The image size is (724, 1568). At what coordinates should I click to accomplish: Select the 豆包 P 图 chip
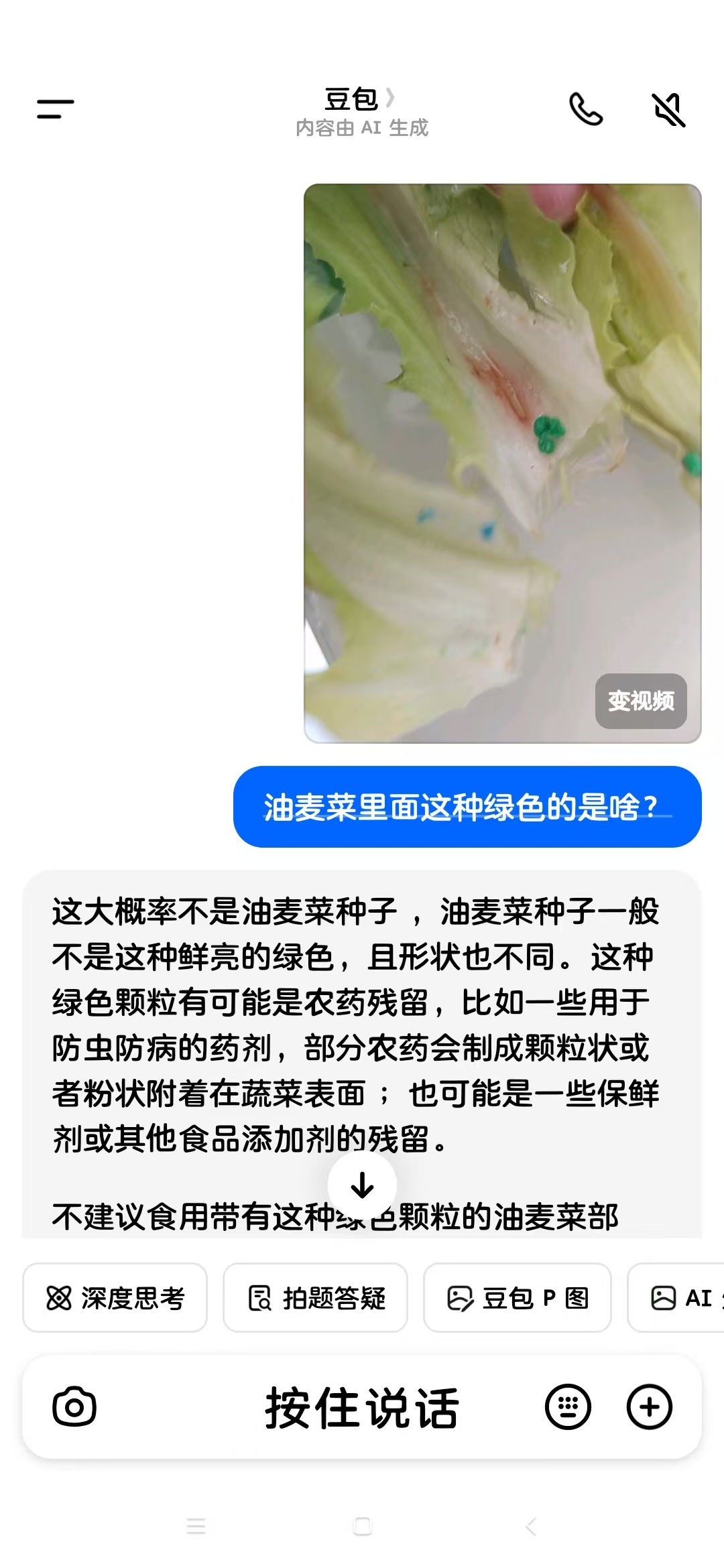pyautogui.click(x=518, y=1298)
